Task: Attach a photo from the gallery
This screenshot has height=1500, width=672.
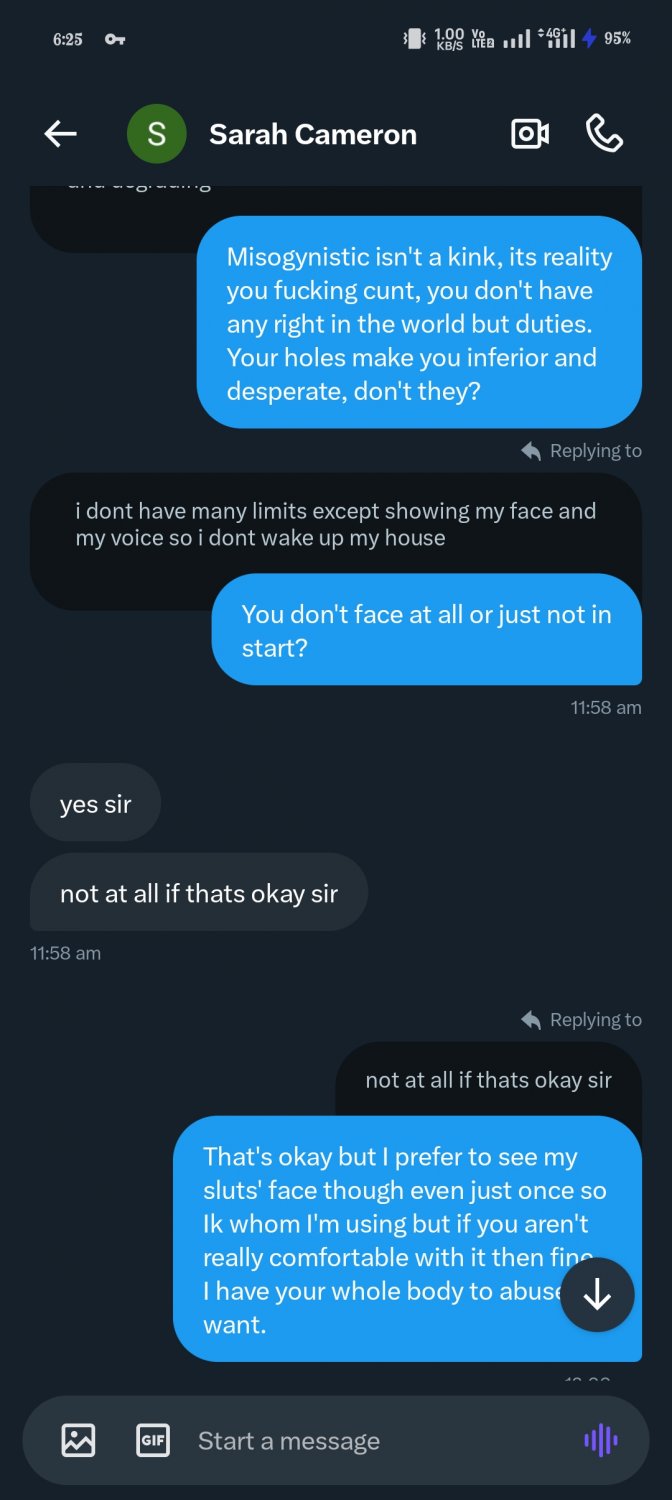Action: (78, 1440)
